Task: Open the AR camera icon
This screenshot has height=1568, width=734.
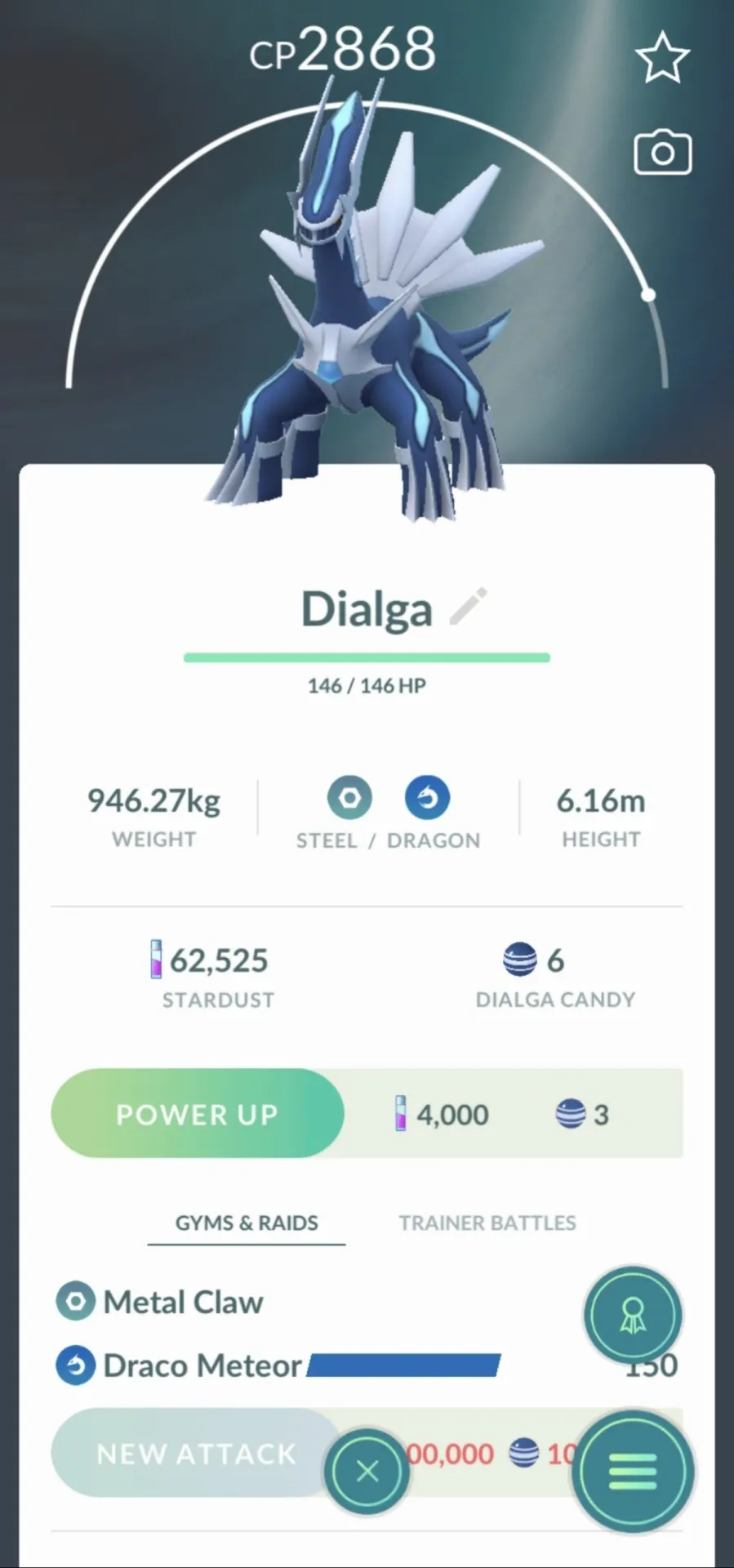Action: [662, 152]
